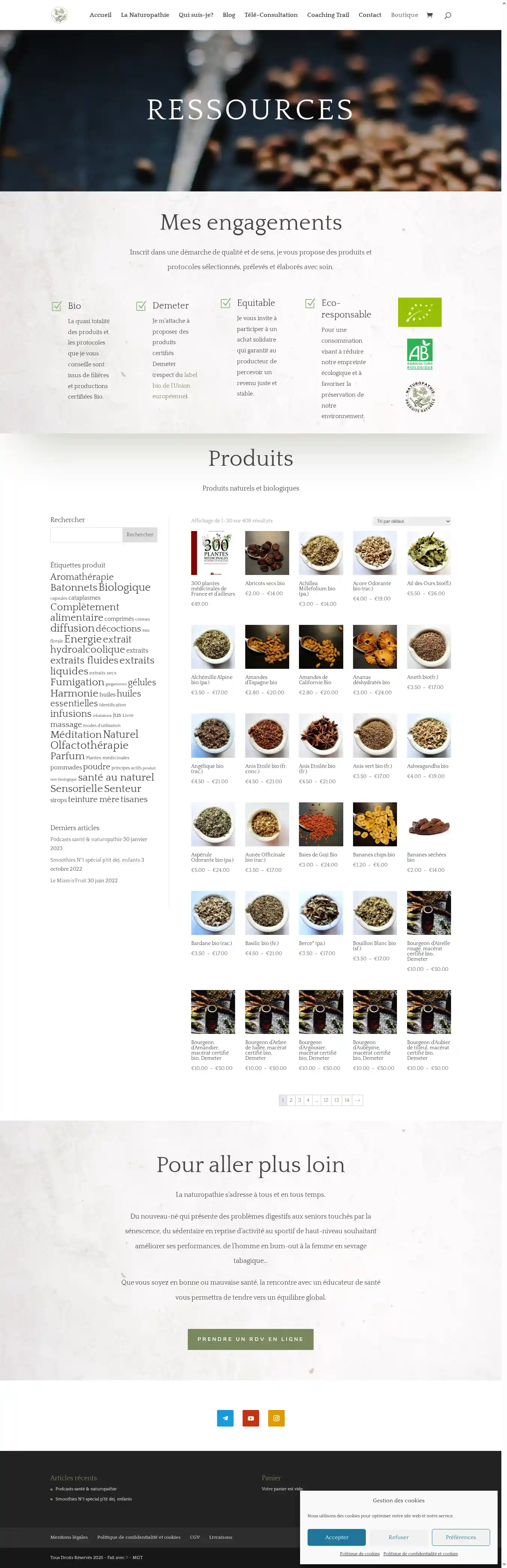Open 300 plantes médicinales book product
Viewport: 507px width, 1568px height.
[x=213, y=553]
